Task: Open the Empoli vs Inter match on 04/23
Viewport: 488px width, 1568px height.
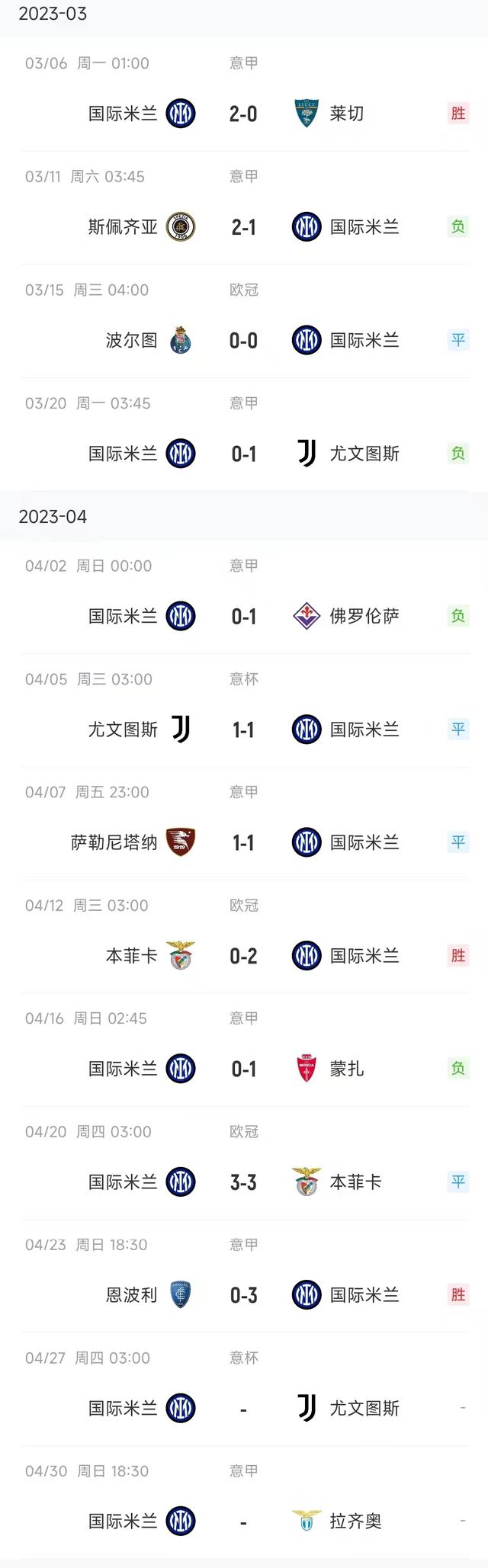Action: coord(243,1295)
